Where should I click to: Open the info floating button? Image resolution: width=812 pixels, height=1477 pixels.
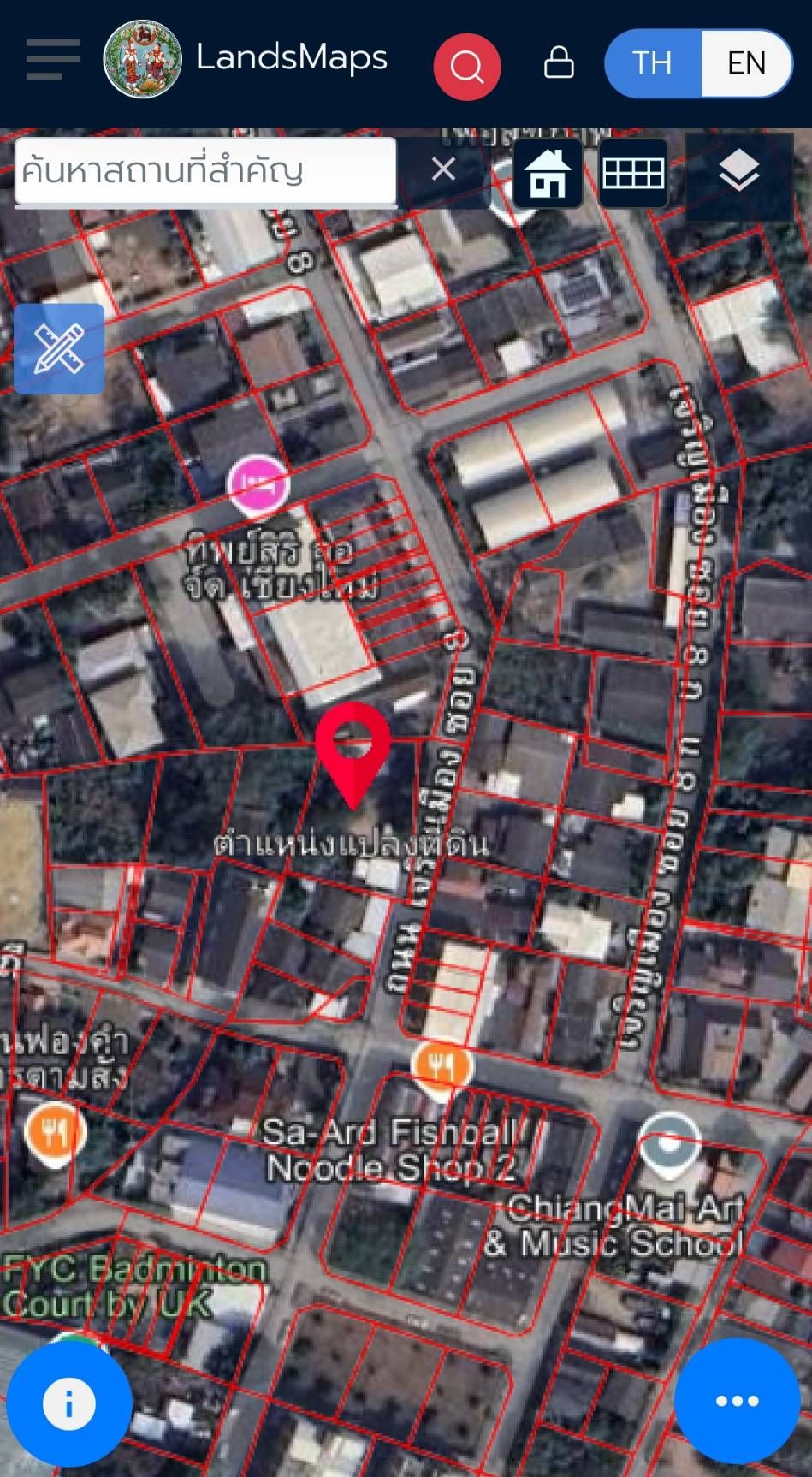(x=69, y=1403)
